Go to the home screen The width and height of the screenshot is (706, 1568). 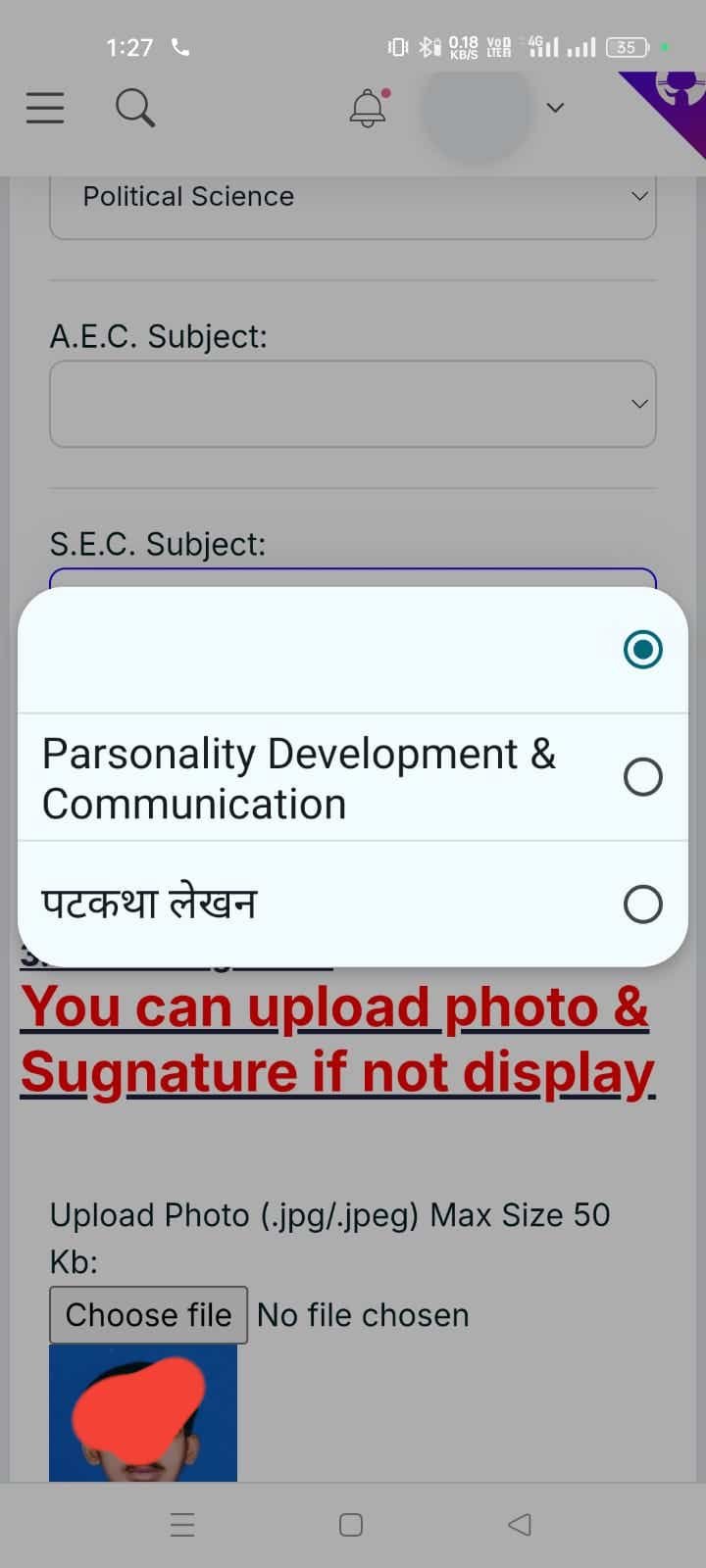pyautogui.click(x=351, y=1525)
